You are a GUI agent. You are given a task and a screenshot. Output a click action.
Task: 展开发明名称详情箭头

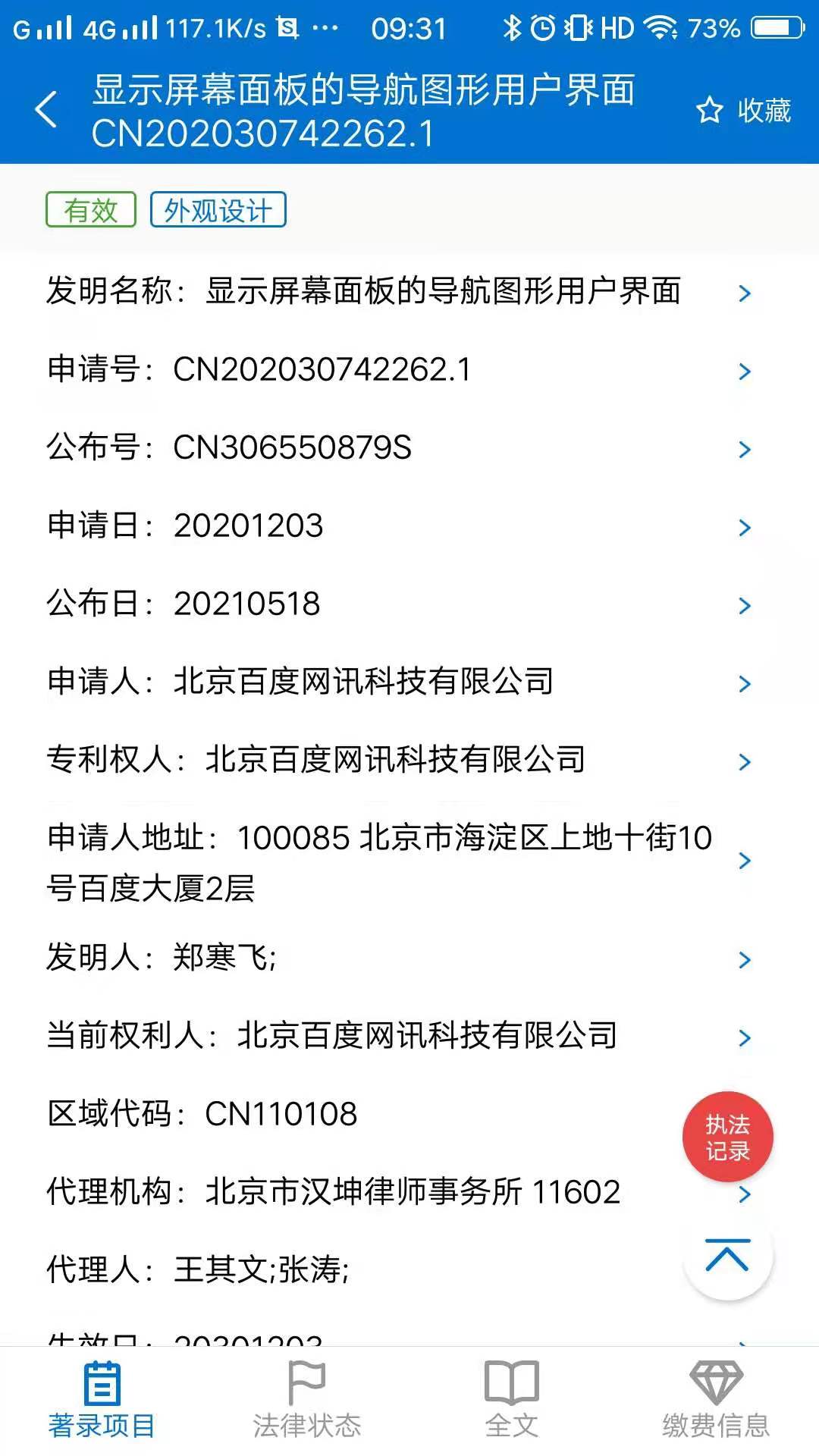point(745,292)
